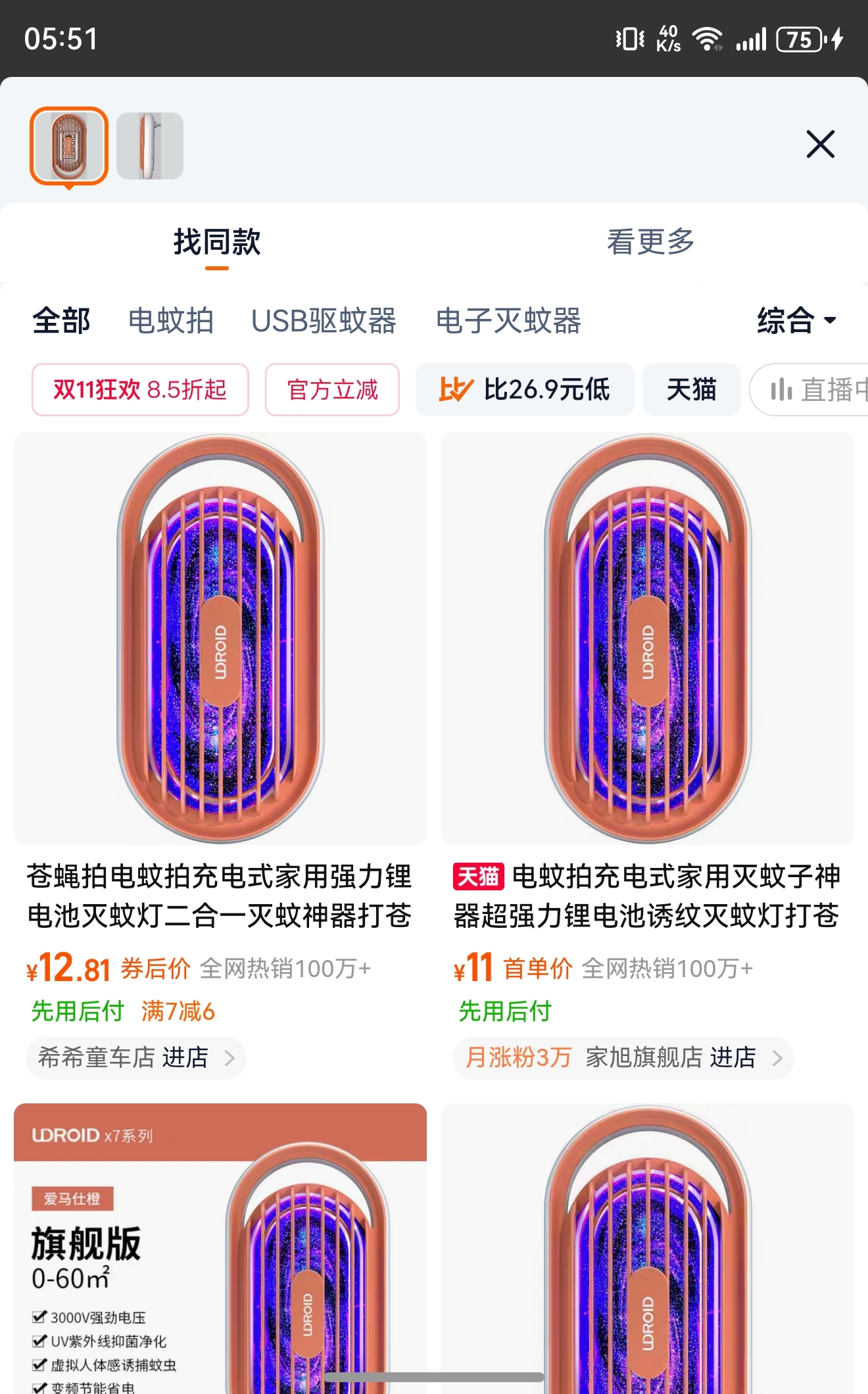Screen dimensions: 868x1394
Task: Switch to the 找同款 tab
Action: (x=217, y=242)
